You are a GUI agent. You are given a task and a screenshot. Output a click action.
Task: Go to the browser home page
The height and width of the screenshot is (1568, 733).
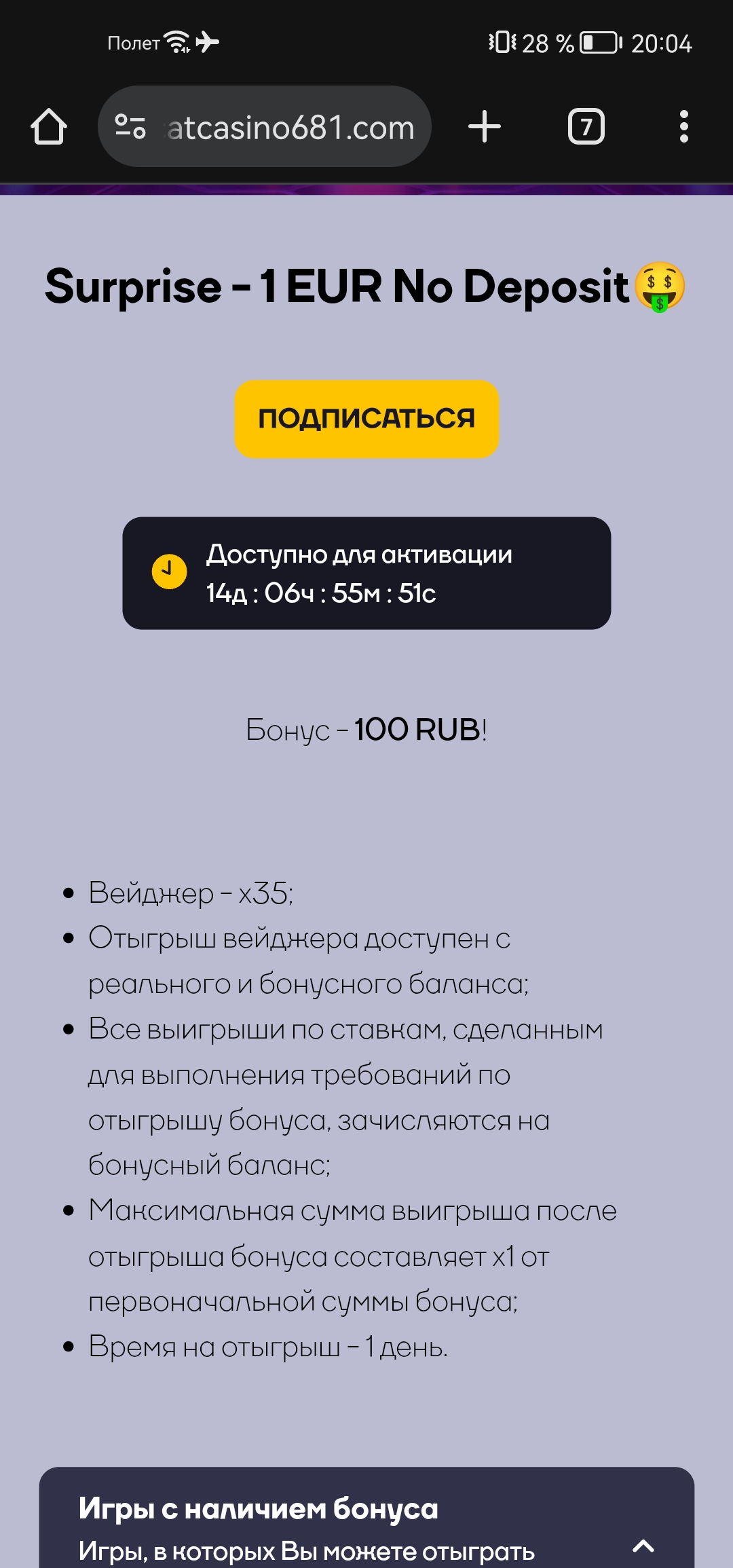pyautogui.click(x=49, y=126)
